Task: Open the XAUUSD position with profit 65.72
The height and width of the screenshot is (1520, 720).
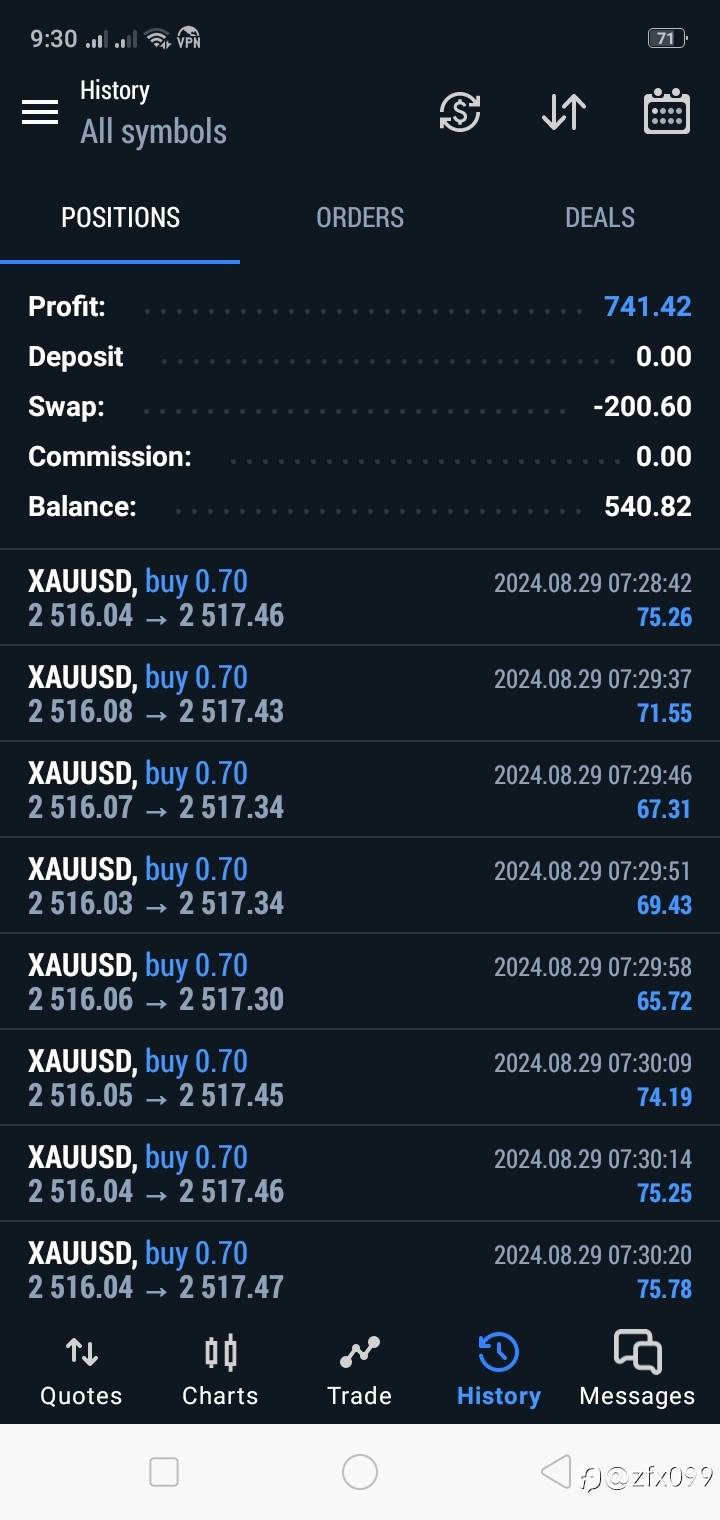Action: point(360,982)
